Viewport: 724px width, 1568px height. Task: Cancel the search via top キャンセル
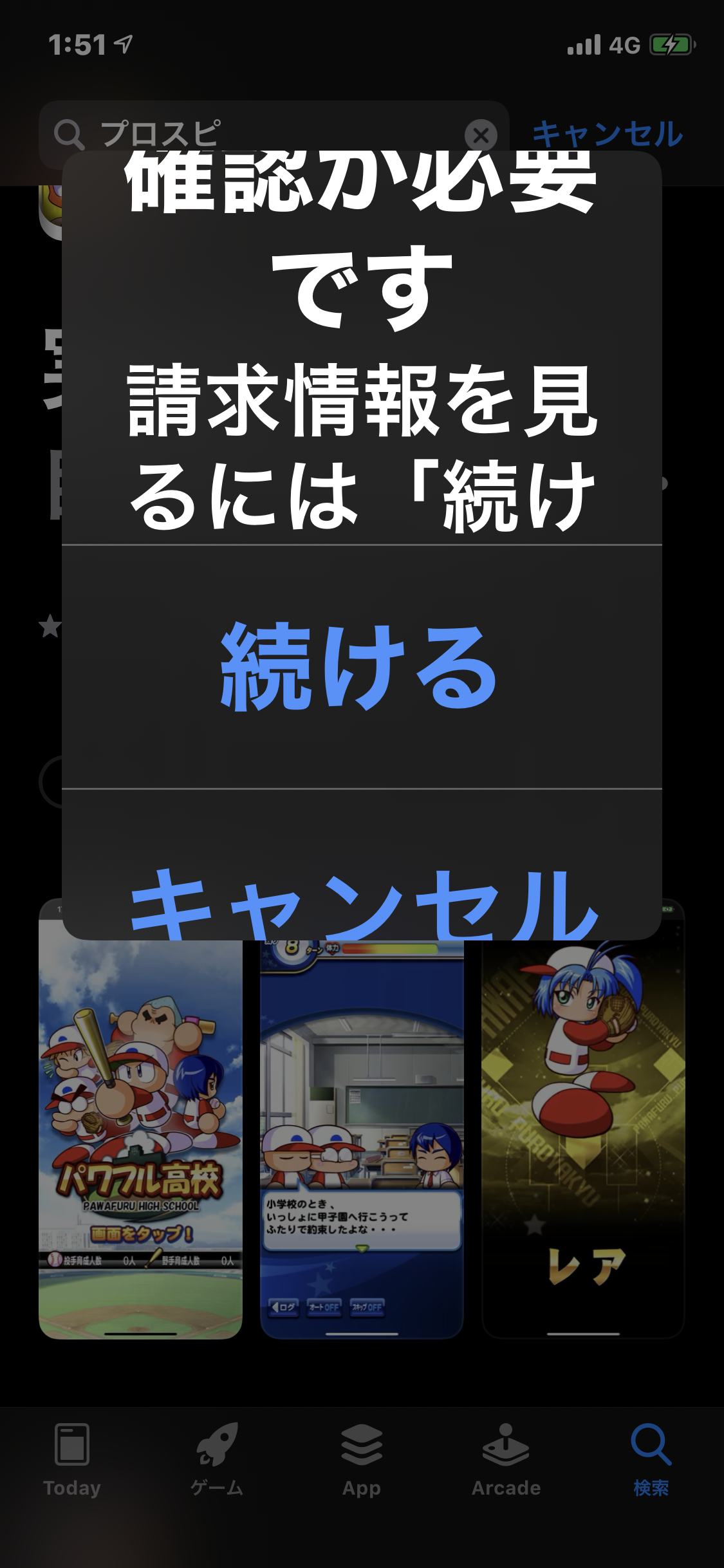point(607,134)
